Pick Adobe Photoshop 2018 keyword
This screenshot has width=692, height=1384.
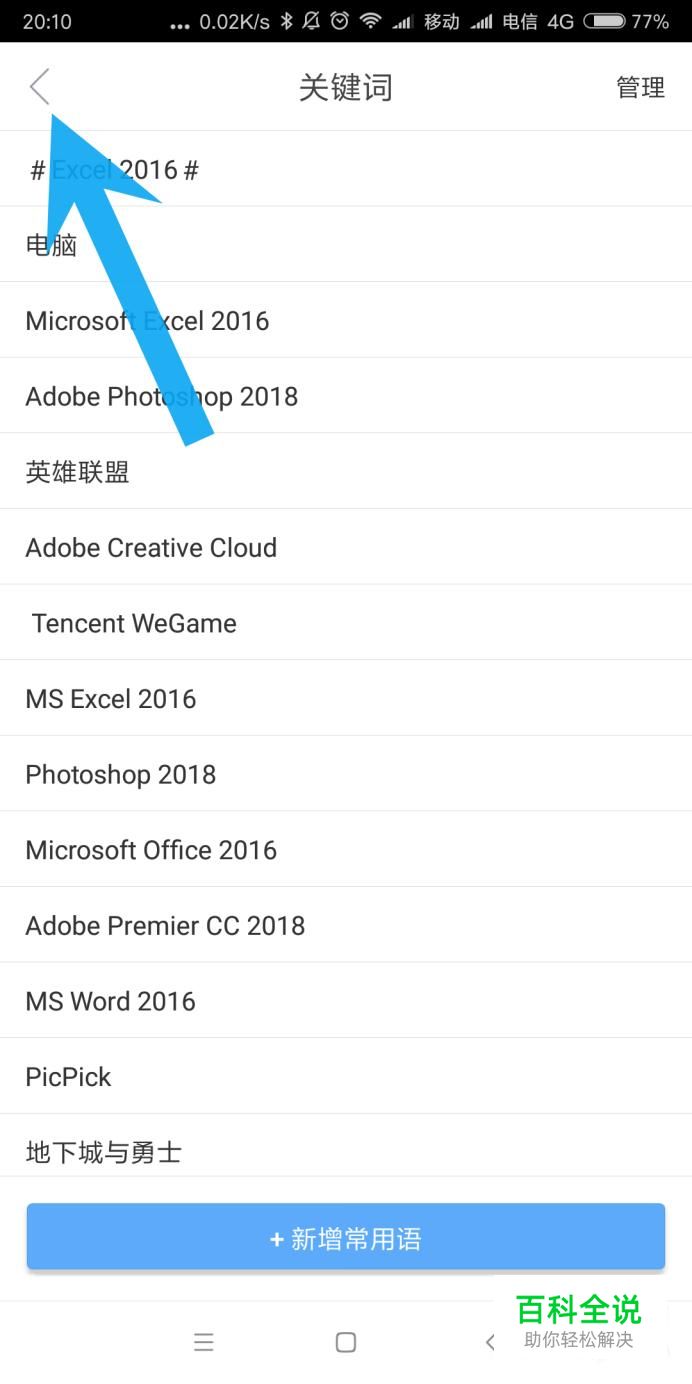pos(346,396)
